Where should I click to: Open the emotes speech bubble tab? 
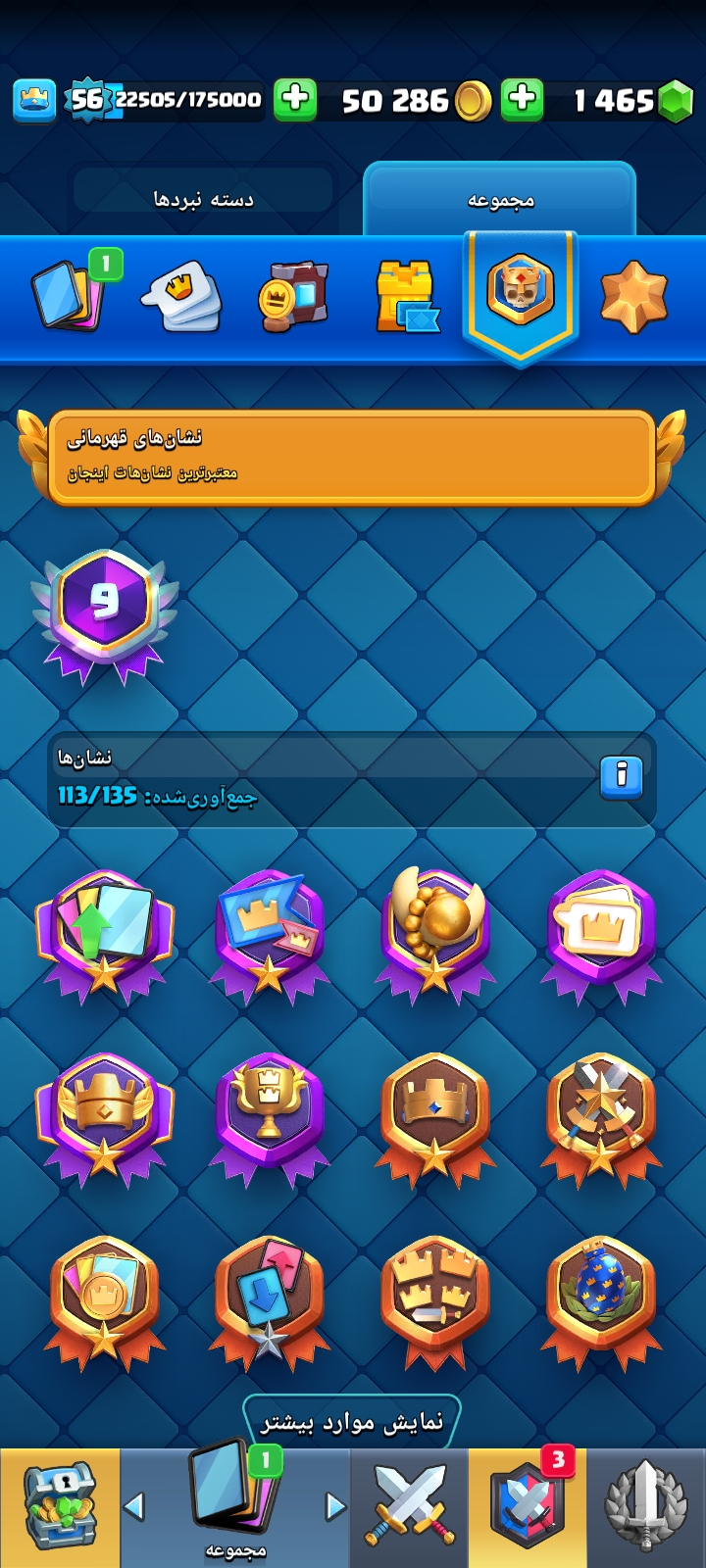182,296
